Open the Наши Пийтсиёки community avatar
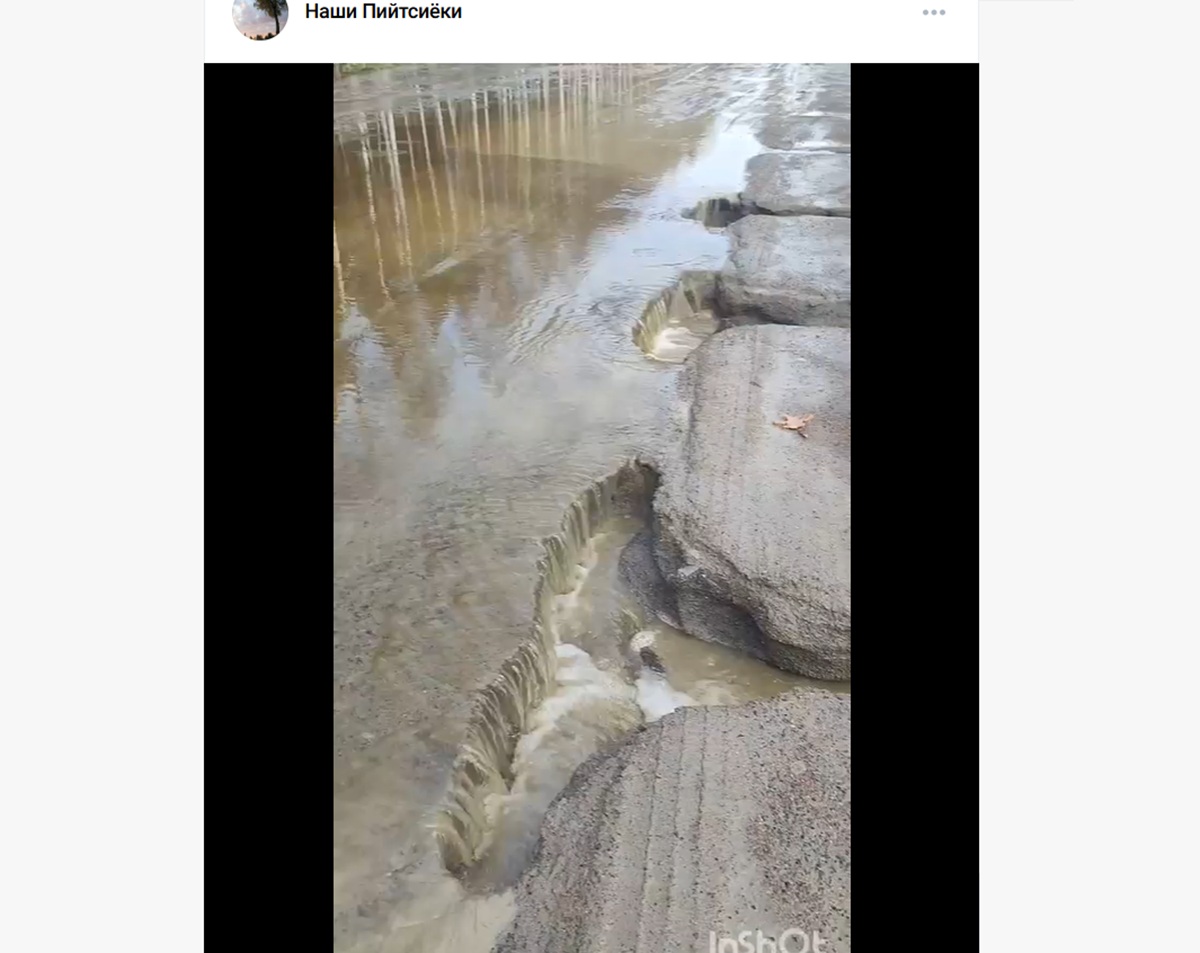Viewport: 1200px width, 953px height. point(260,16)
